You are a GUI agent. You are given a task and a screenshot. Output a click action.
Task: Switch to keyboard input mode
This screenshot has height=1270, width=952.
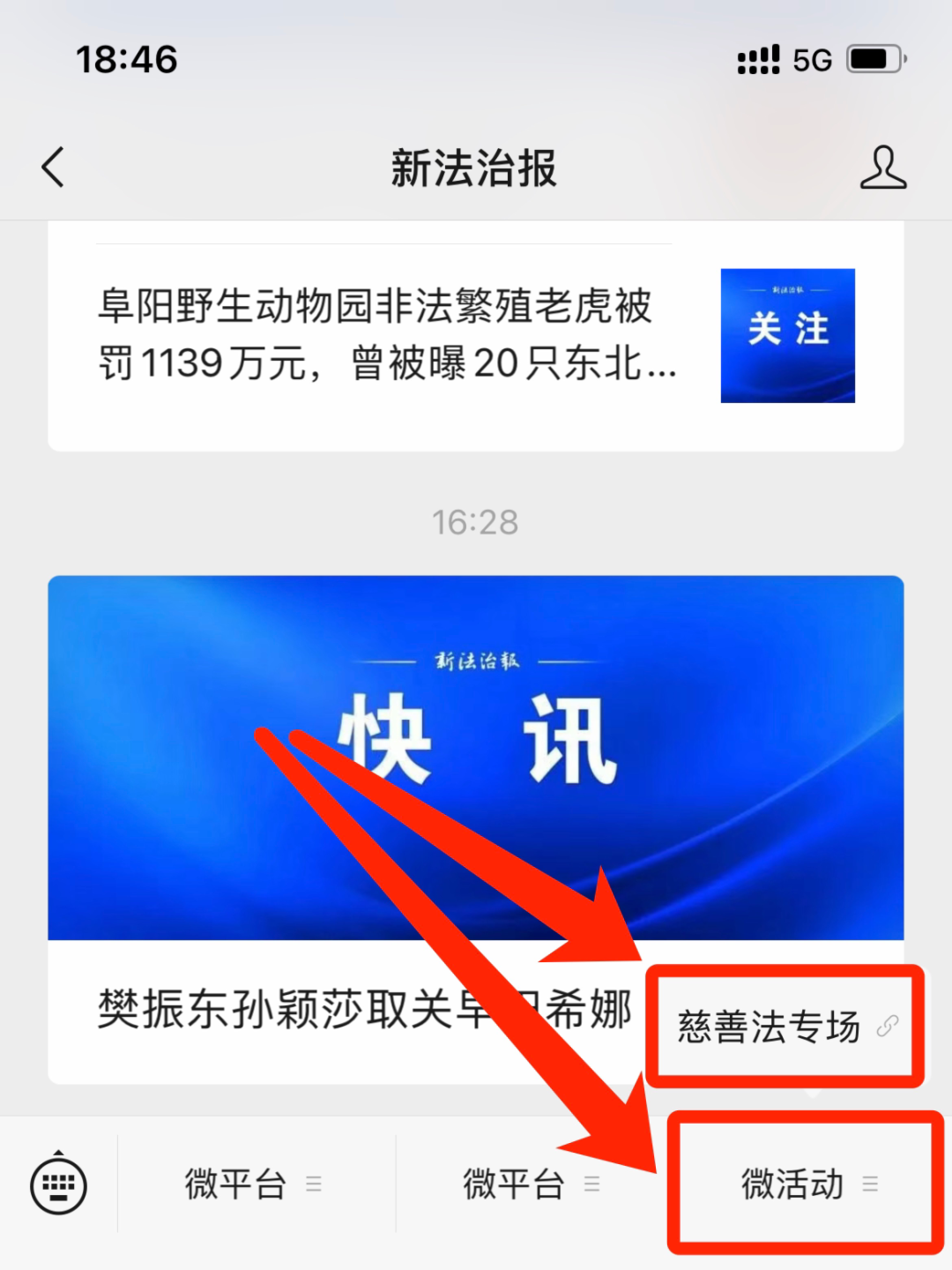(x=58, y=1184)
